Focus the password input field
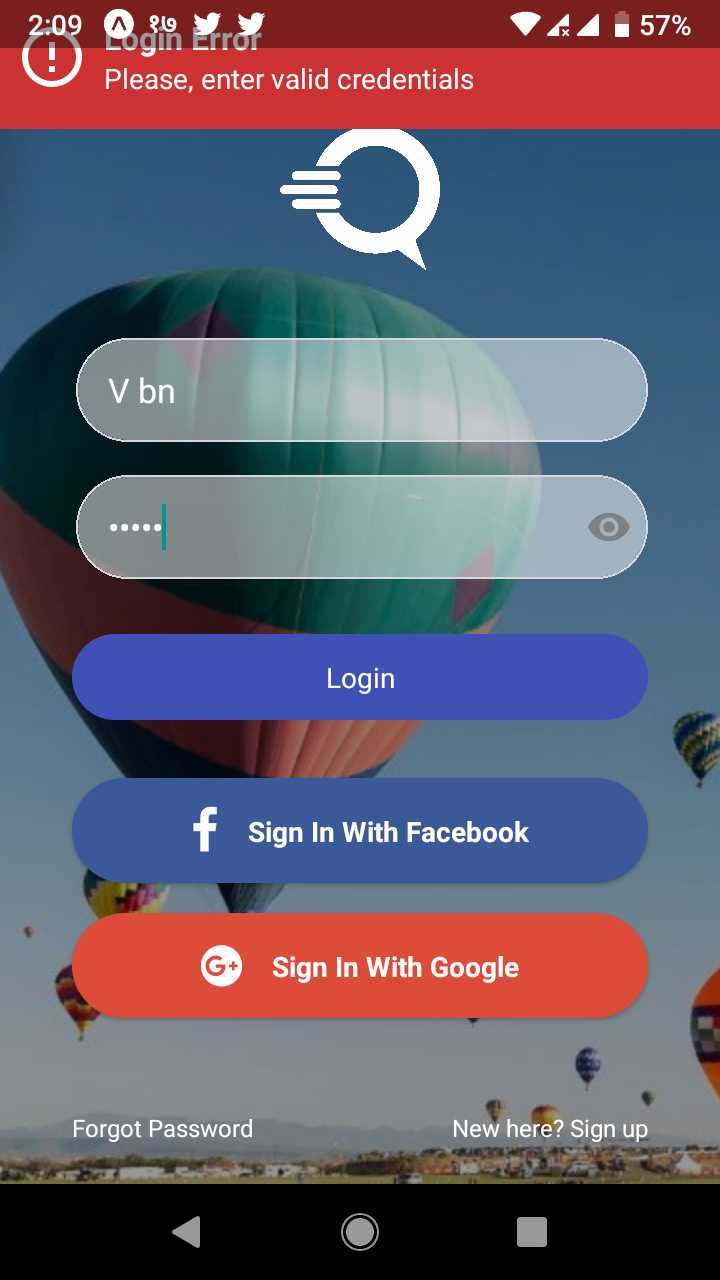The height and width of the screenshot is (1280, 720). pos(362,527)
